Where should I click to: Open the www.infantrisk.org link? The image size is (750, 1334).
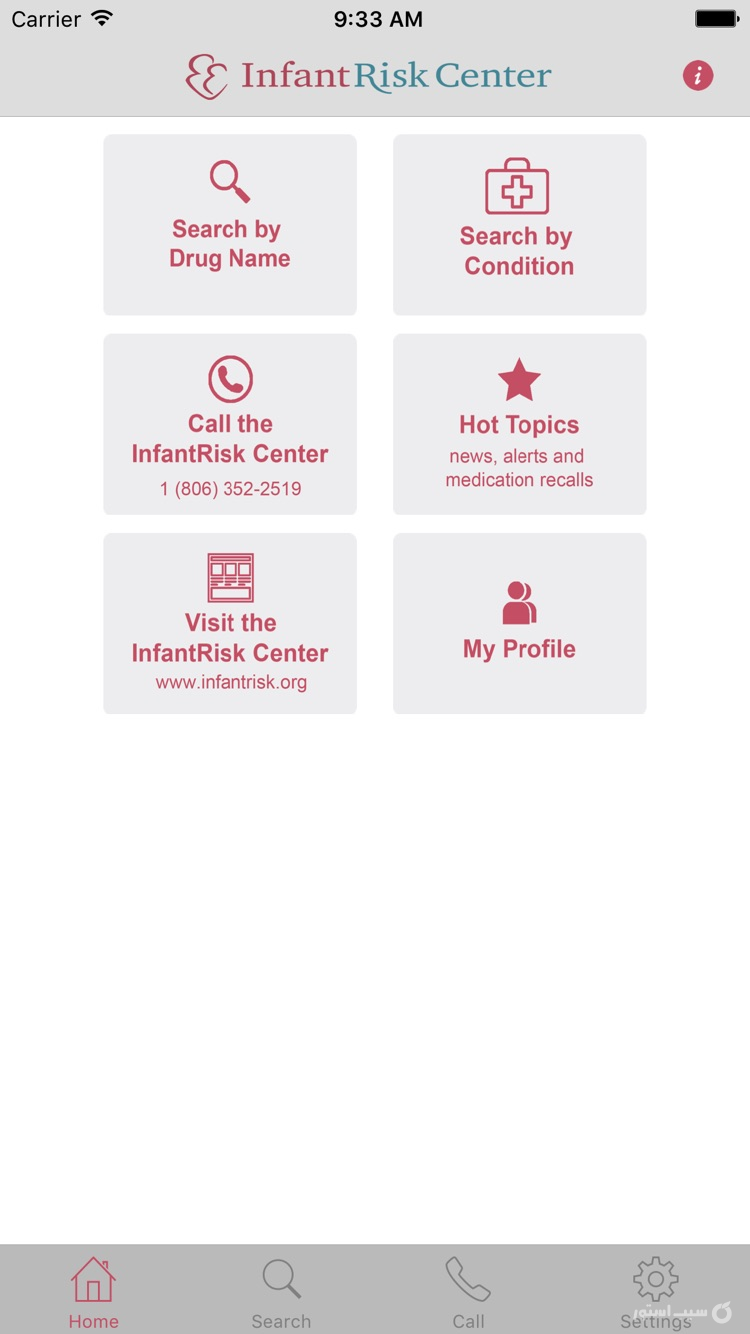point(229,683)
